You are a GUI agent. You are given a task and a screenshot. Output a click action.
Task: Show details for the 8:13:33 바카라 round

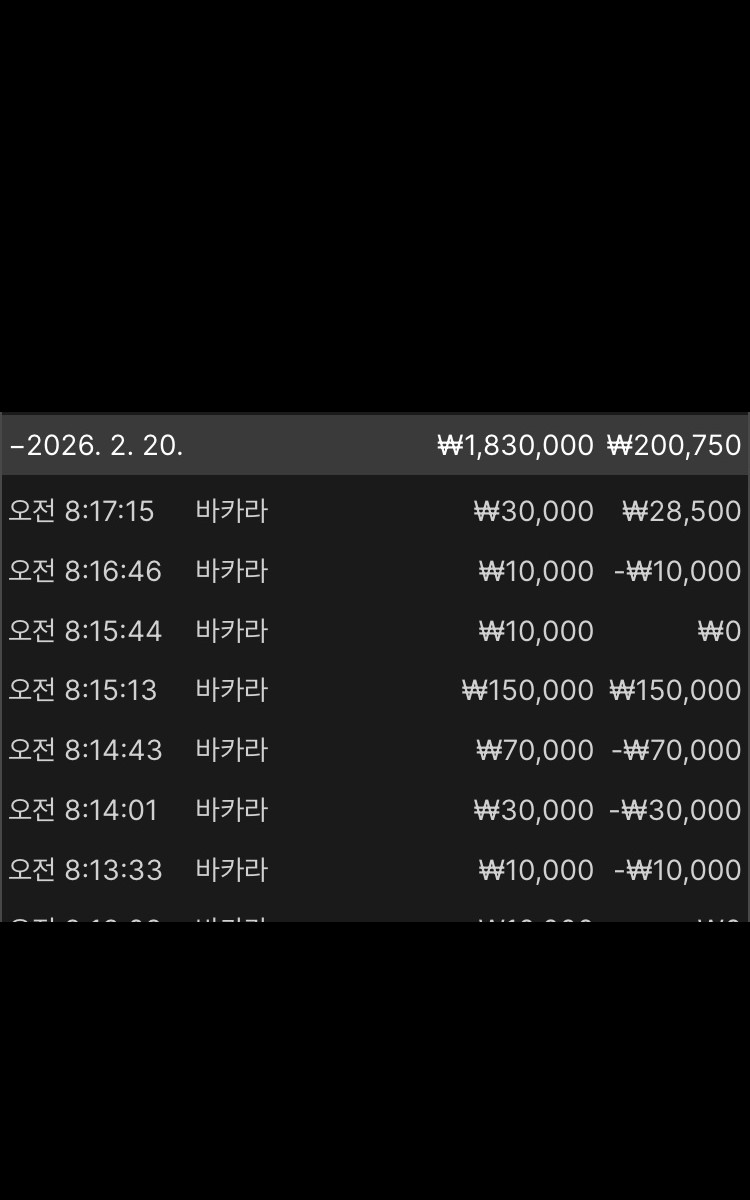click(374, 870)
